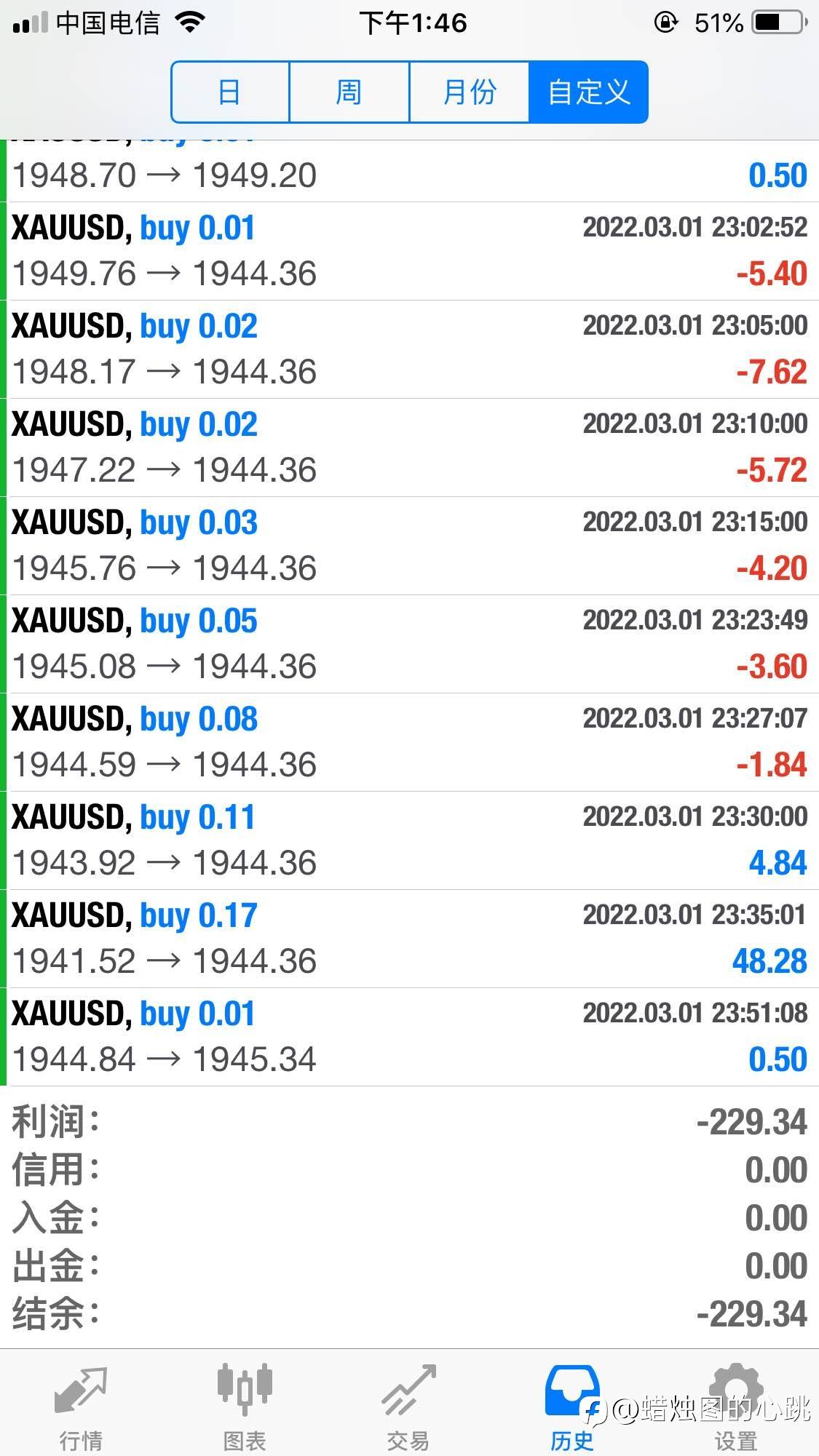819x1456 pixels.
Task: Switch to the 日 period tab
Action: point(231,92)
